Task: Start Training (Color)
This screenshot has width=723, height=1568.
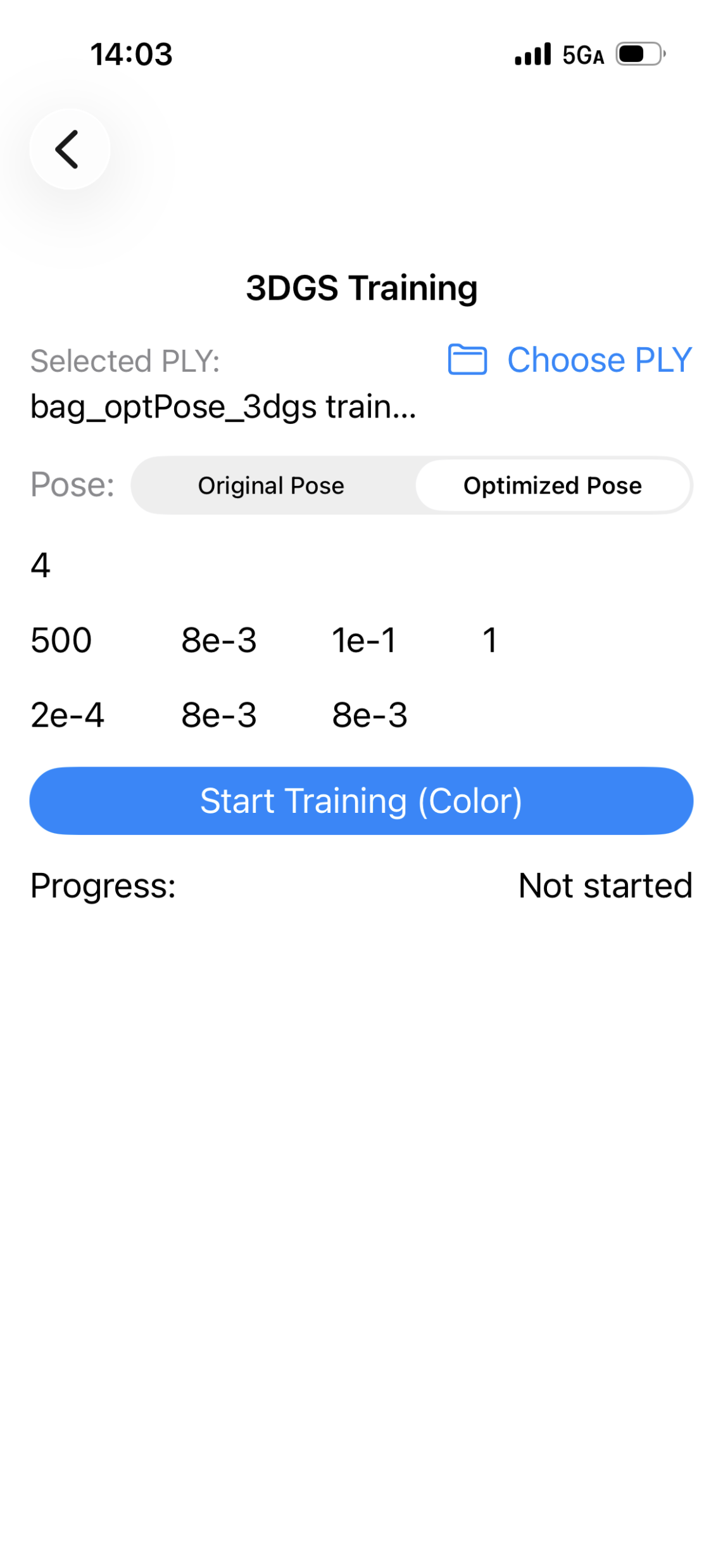Action: [x=361, y=801]
